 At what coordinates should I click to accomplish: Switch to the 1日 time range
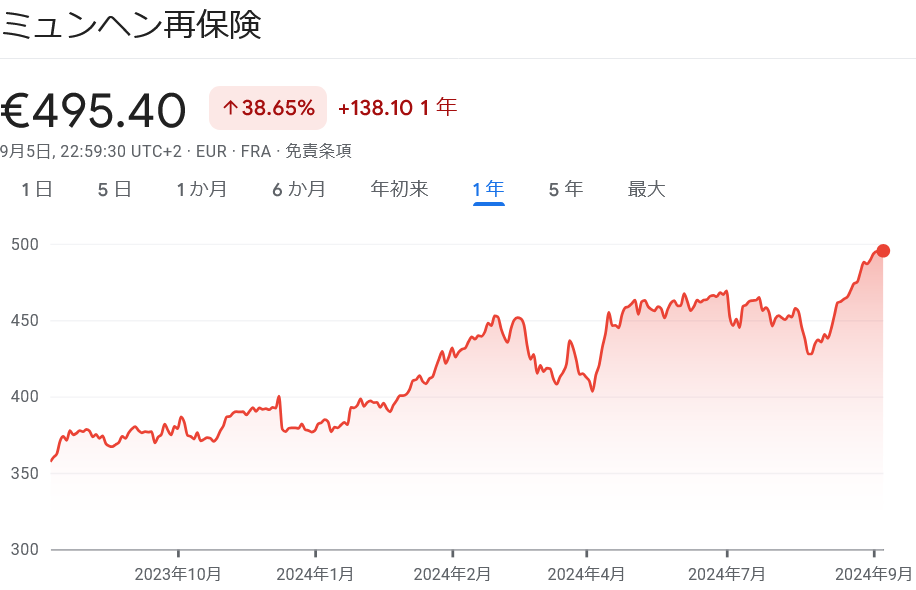37,189
